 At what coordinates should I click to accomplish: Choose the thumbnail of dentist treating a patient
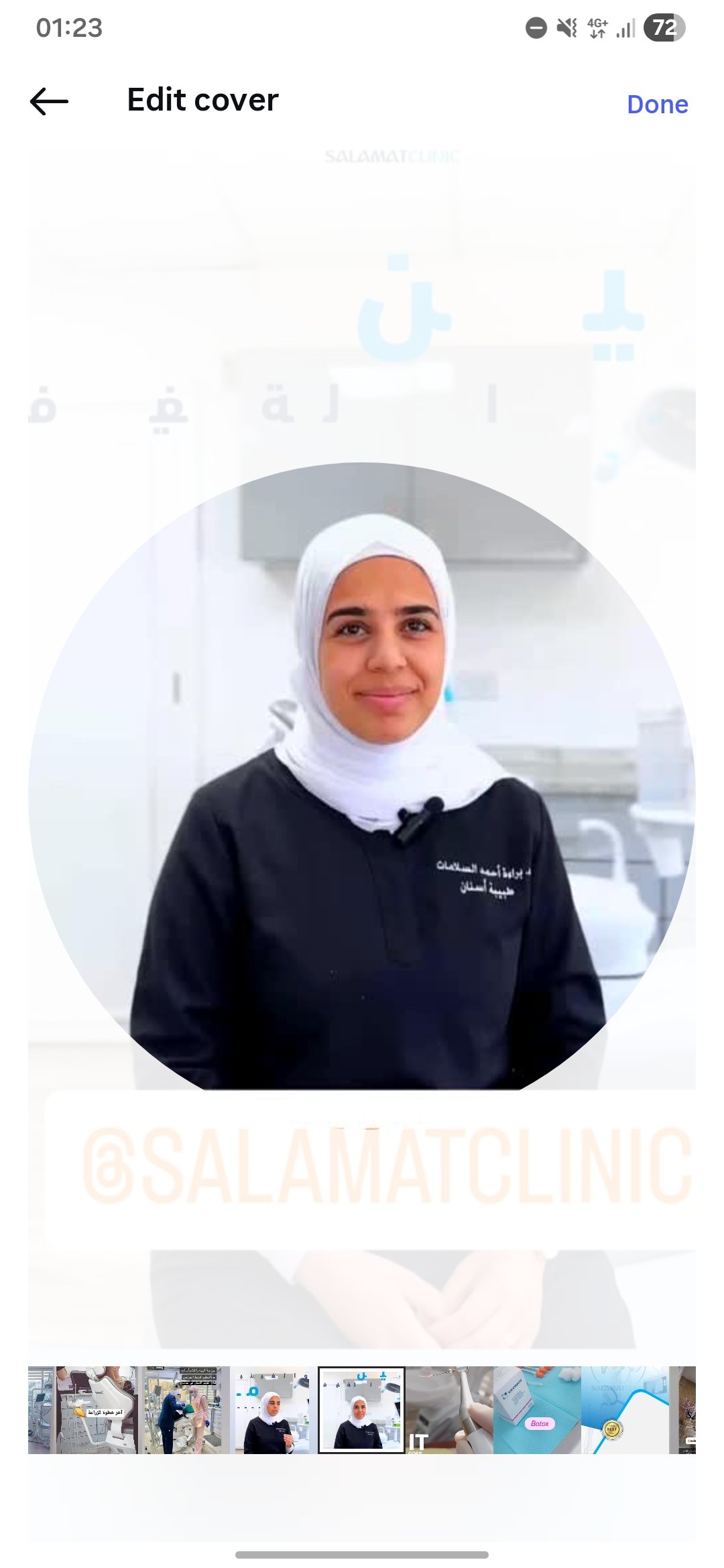[x=186, y=1410]
